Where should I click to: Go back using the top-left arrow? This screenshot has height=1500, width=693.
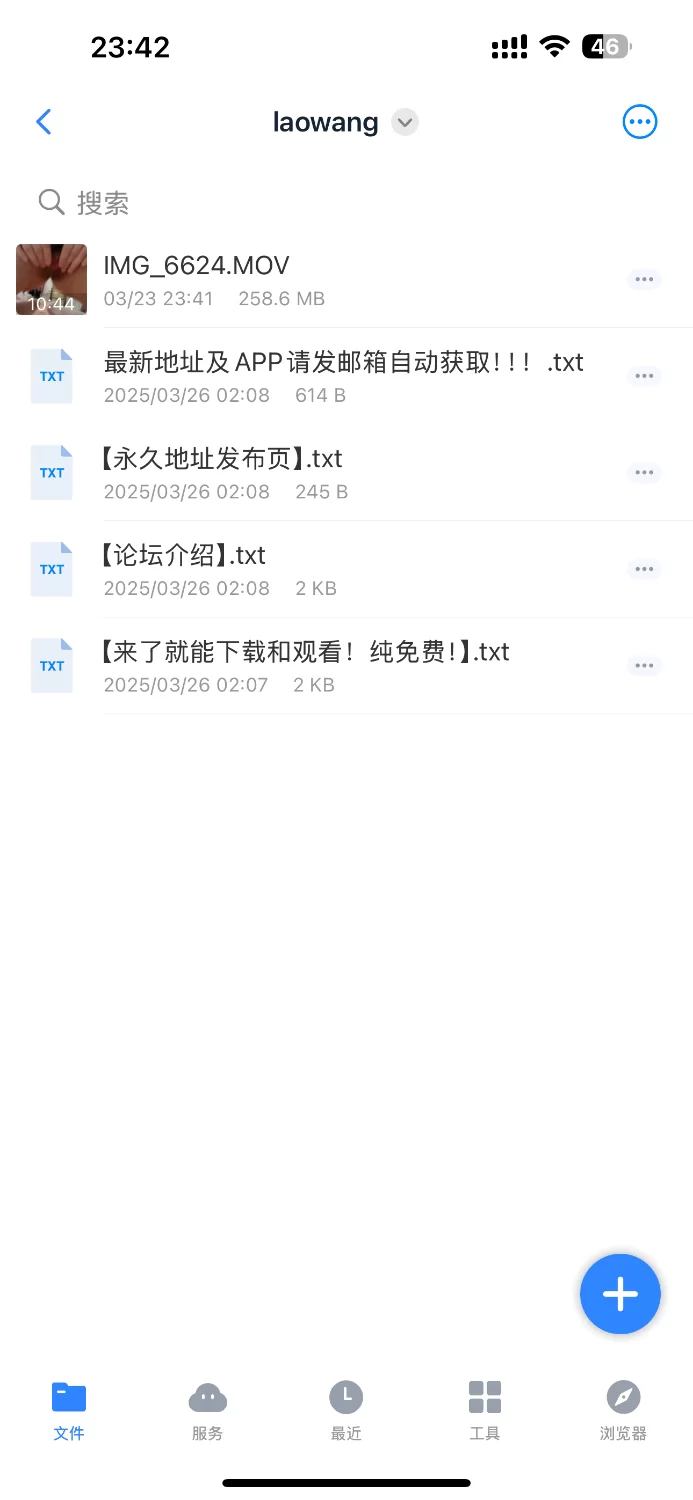(44, 122)
